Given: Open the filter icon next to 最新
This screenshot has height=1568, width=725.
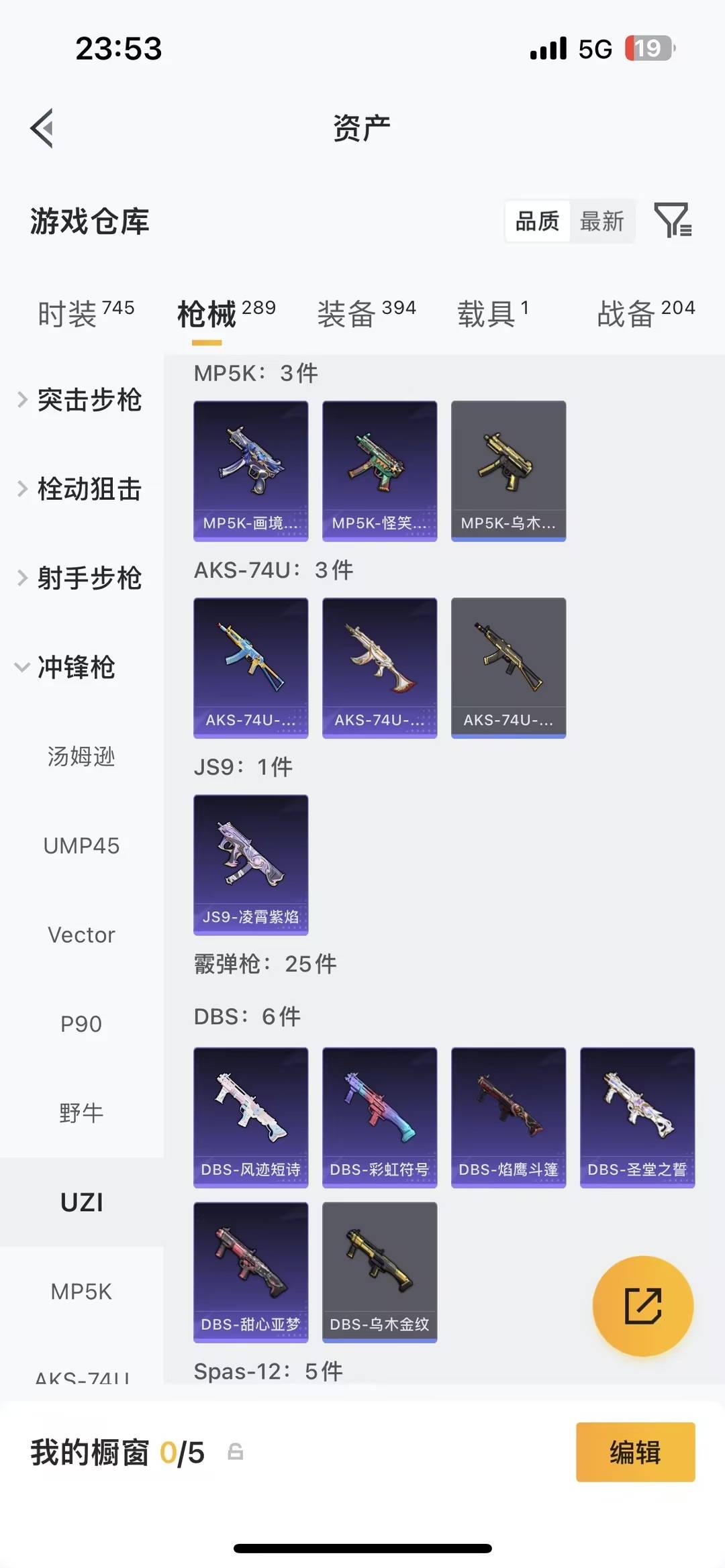Looking at the screenshot, I should pyautogui.click(x=675, y=221).
